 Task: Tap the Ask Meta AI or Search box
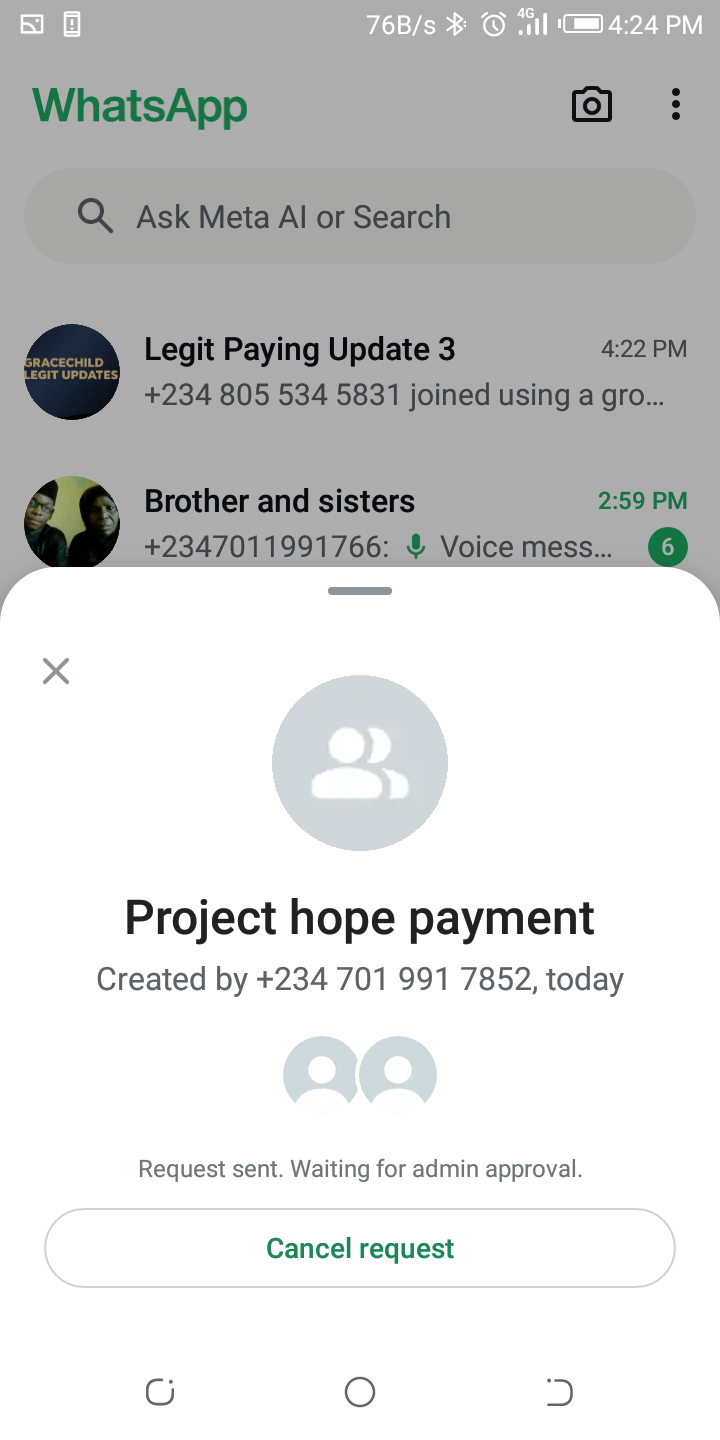click(360, 217)
